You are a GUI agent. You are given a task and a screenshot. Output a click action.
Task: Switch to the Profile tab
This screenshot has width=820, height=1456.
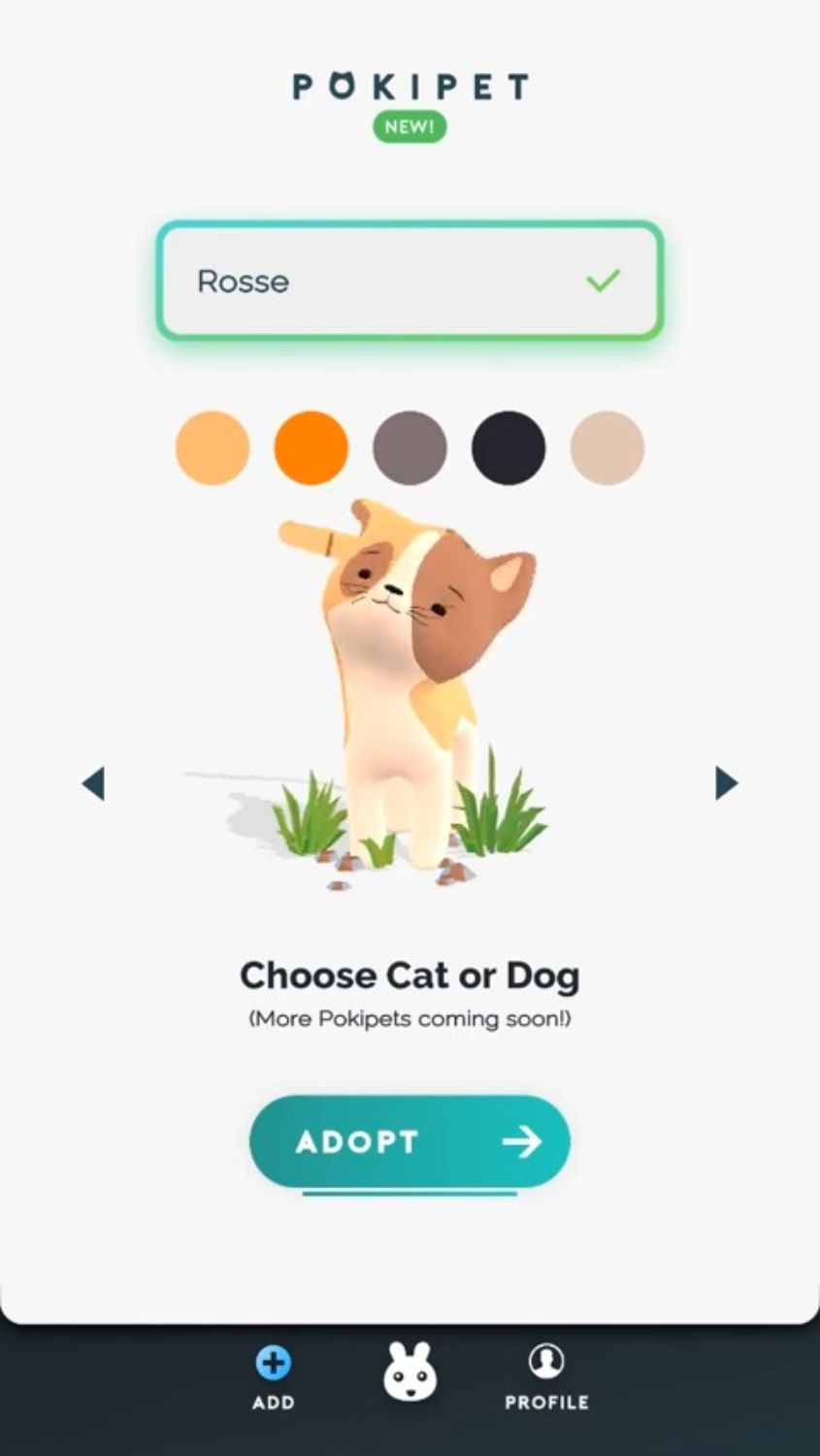point(546,1377)
